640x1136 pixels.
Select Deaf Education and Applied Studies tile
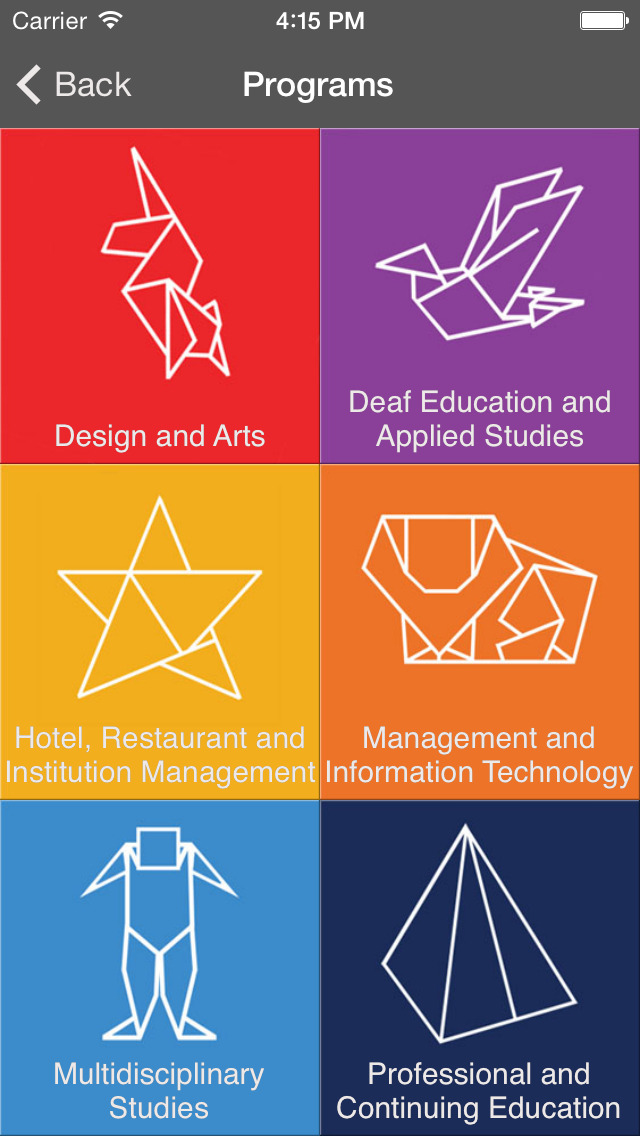(480, 296)
